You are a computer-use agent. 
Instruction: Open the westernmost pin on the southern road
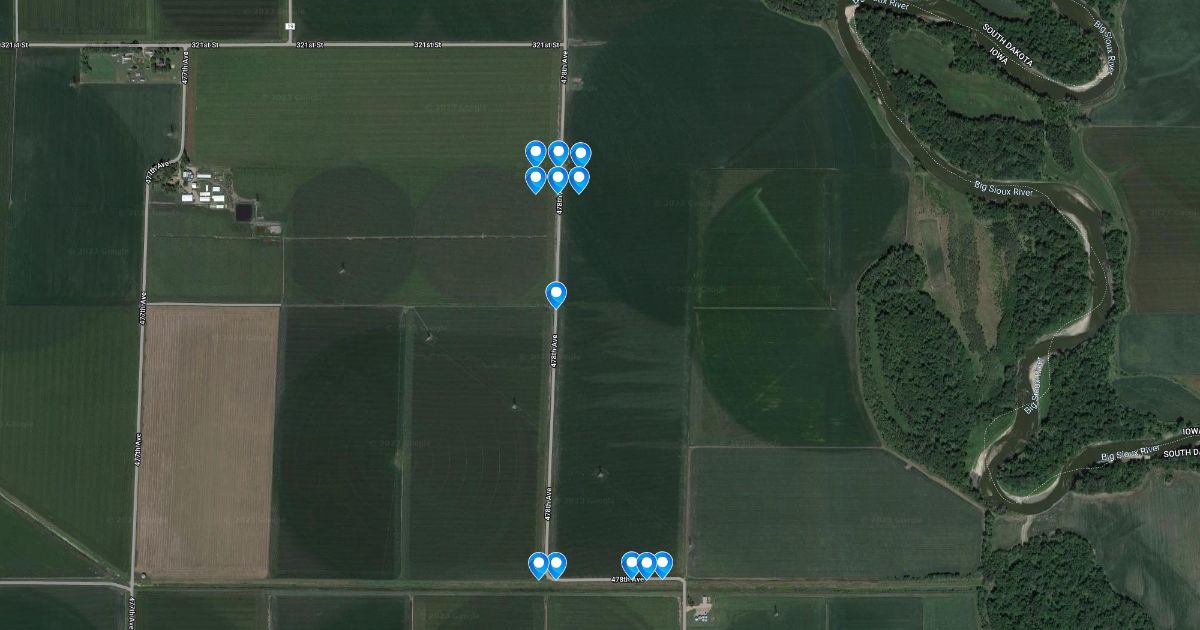pos(538,565)
